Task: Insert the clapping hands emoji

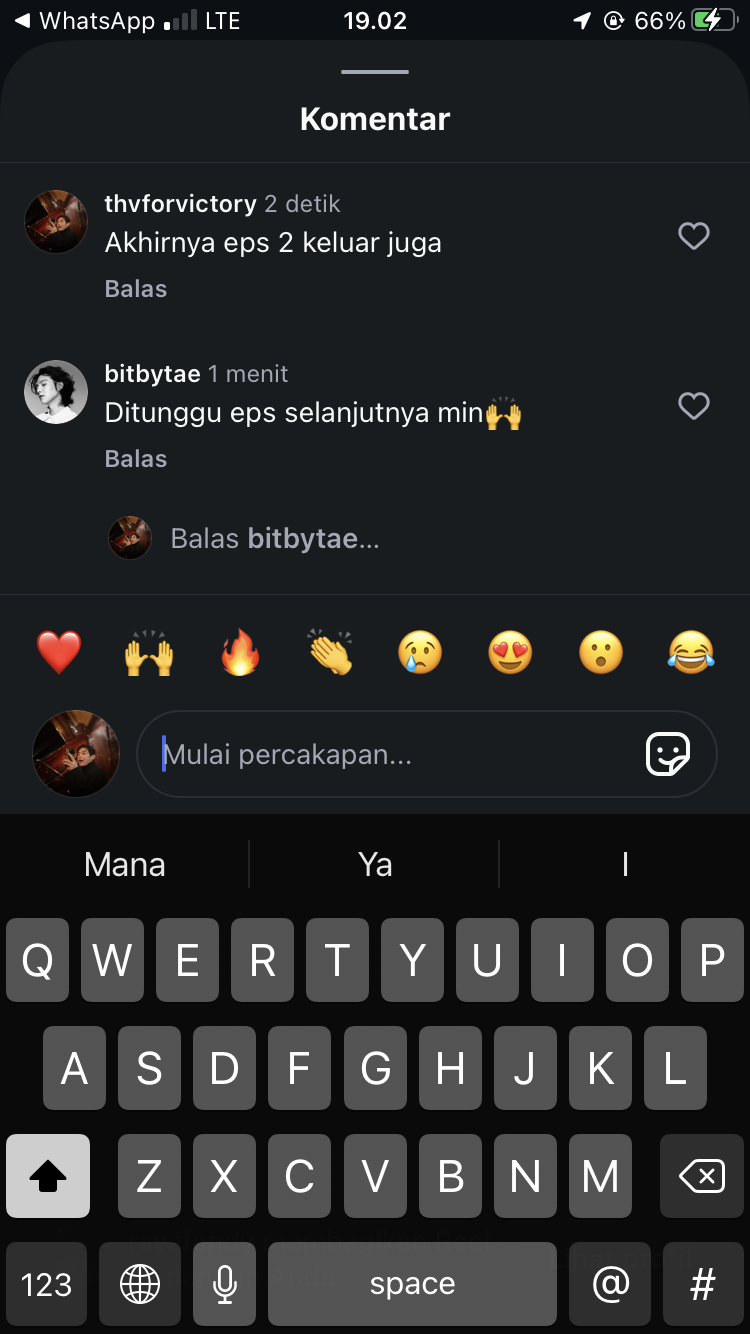Action: tap(330, 653)
